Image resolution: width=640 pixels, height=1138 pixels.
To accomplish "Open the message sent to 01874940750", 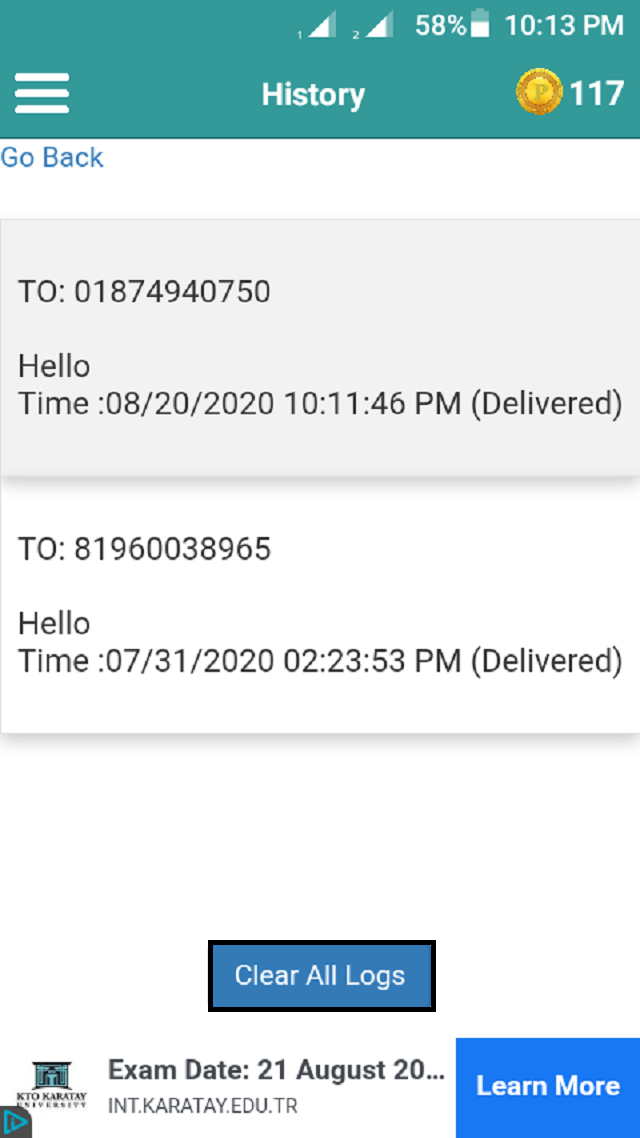I will (x=320, y=347).
